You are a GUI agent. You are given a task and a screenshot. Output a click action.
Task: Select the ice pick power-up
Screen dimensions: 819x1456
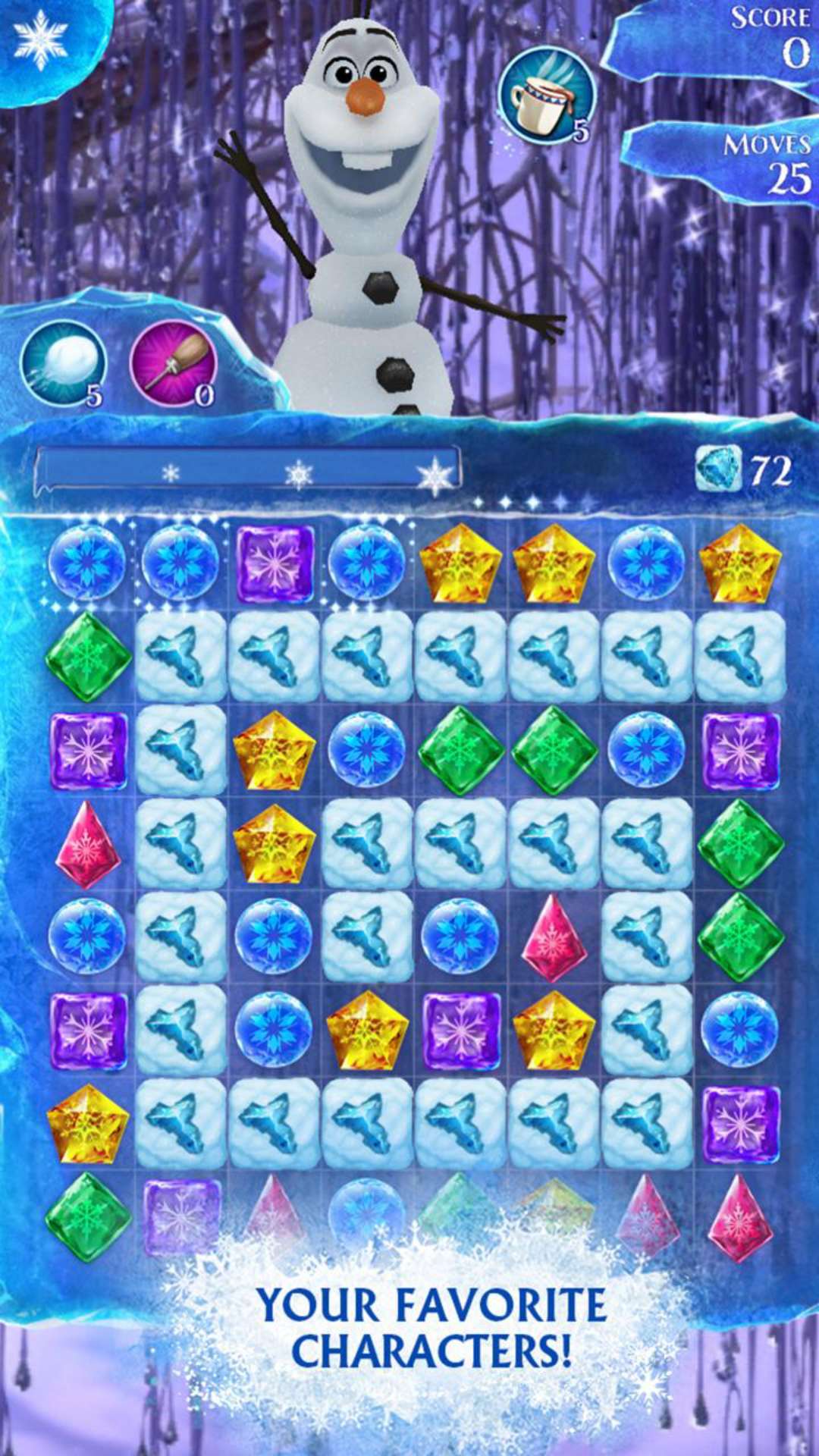click(x=173, y=364)
